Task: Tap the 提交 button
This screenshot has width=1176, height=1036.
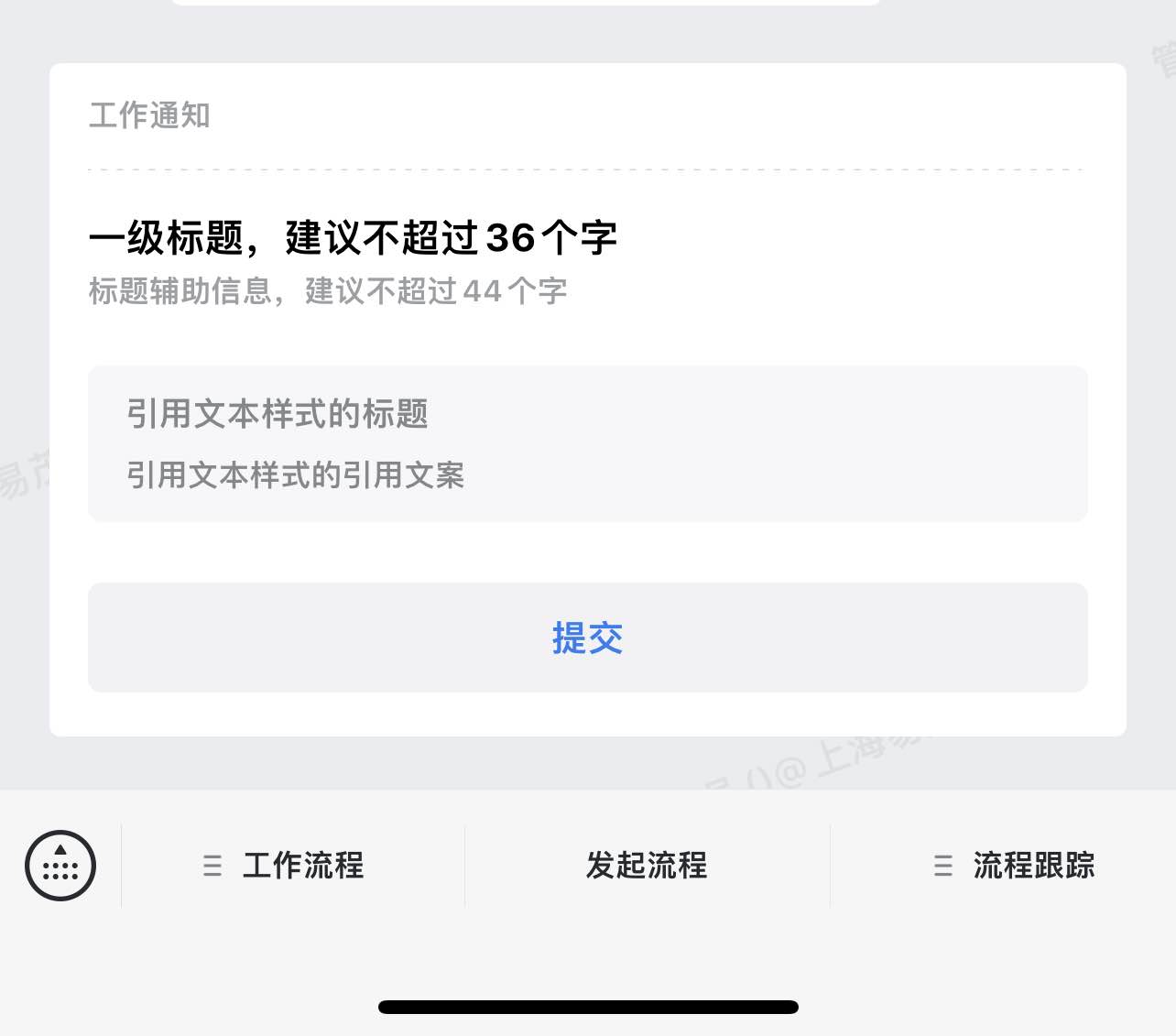Action: click(x=587, y=638)
